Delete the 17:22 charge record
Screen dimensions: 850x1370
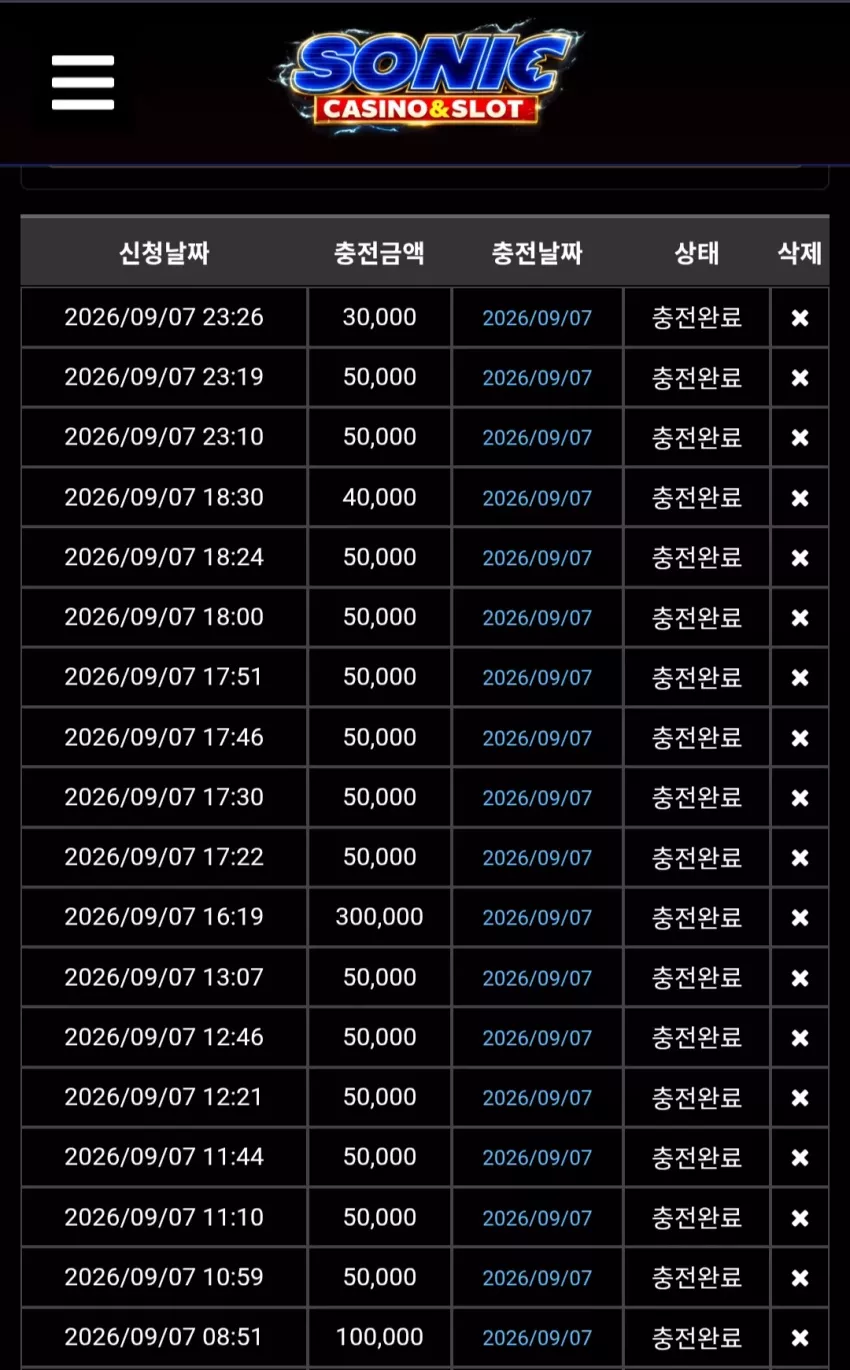(800, 858)
